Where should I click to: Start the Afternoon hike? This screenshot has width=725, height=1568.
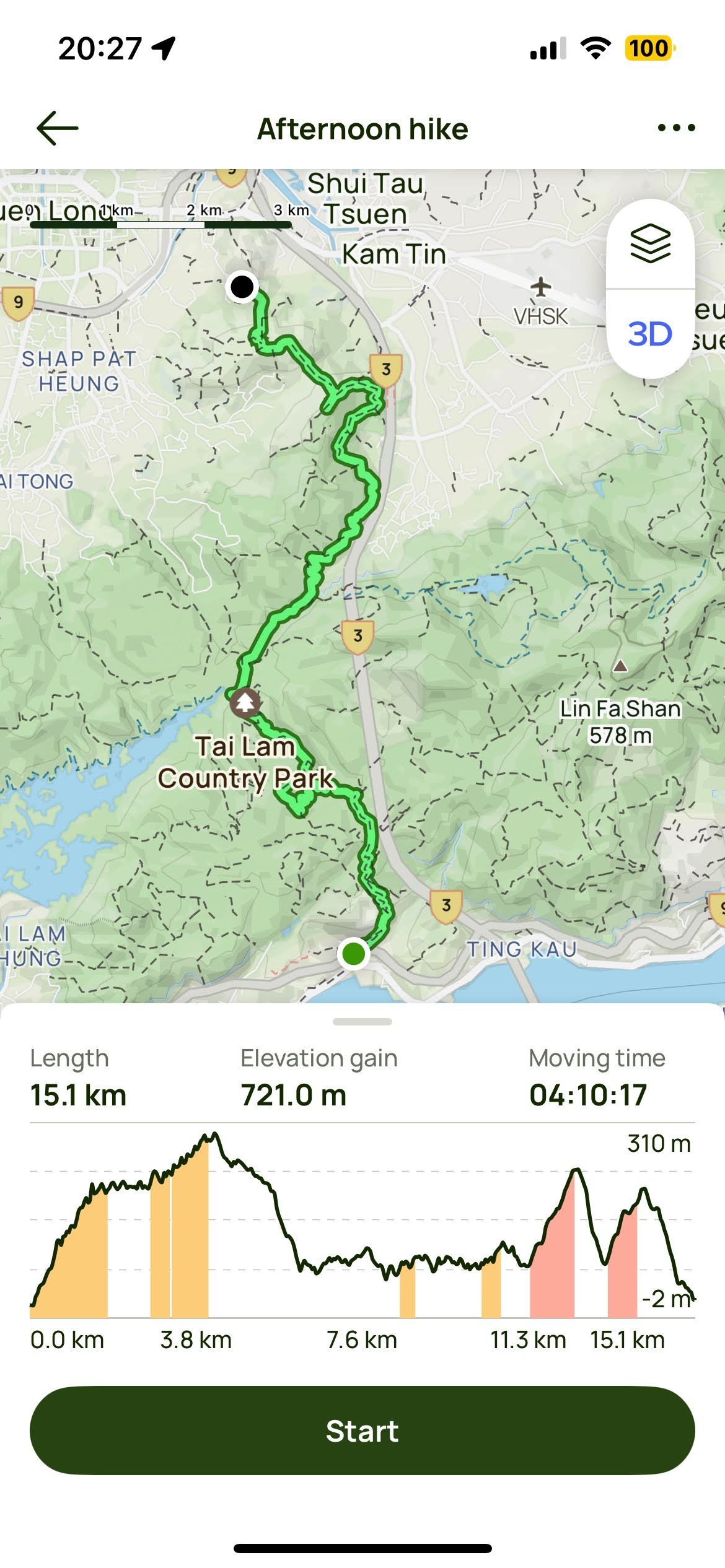pyautogui.click(x=362, y=1431)
